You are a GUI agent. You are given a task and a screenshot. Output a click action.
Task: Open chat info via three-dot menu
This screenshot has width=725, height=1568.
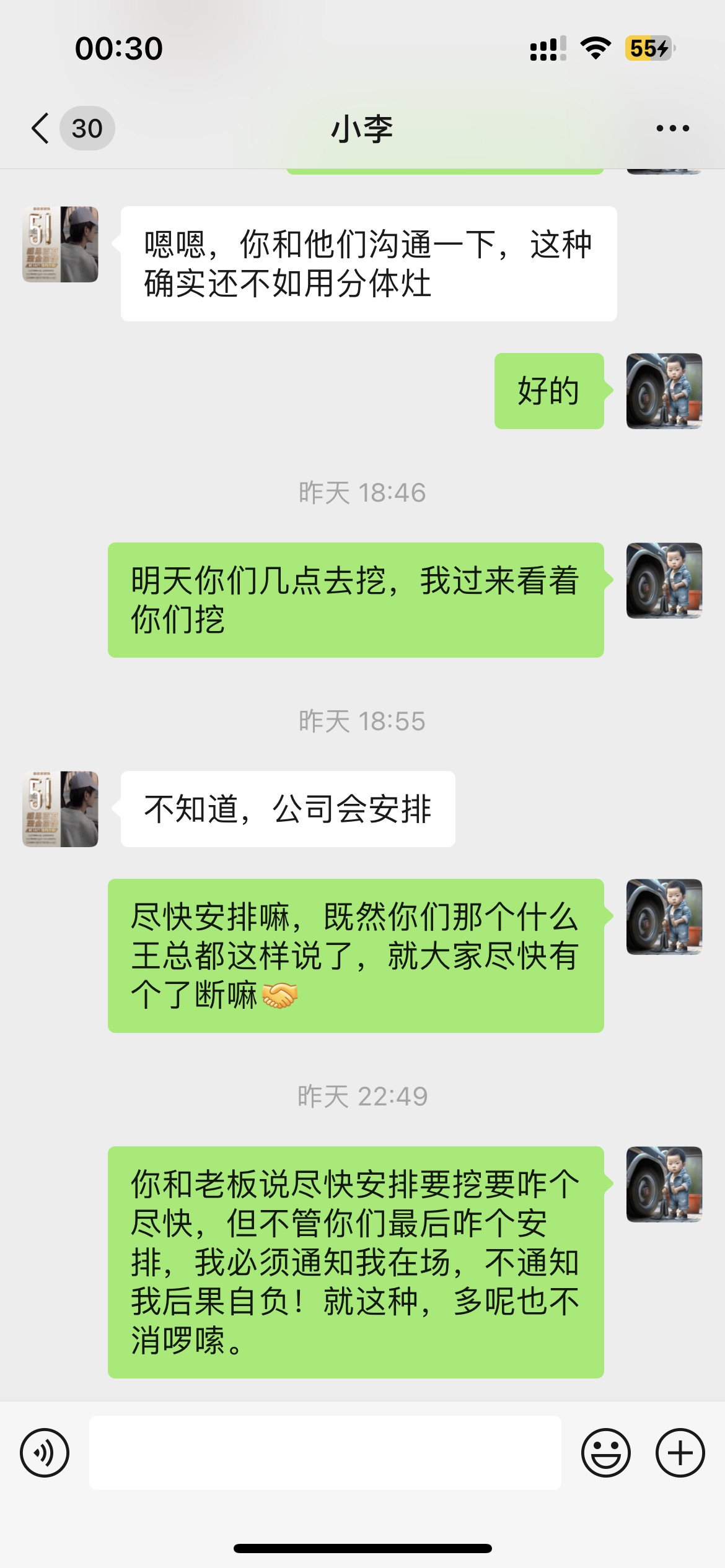pyautogui.click(x=672, y=129)
